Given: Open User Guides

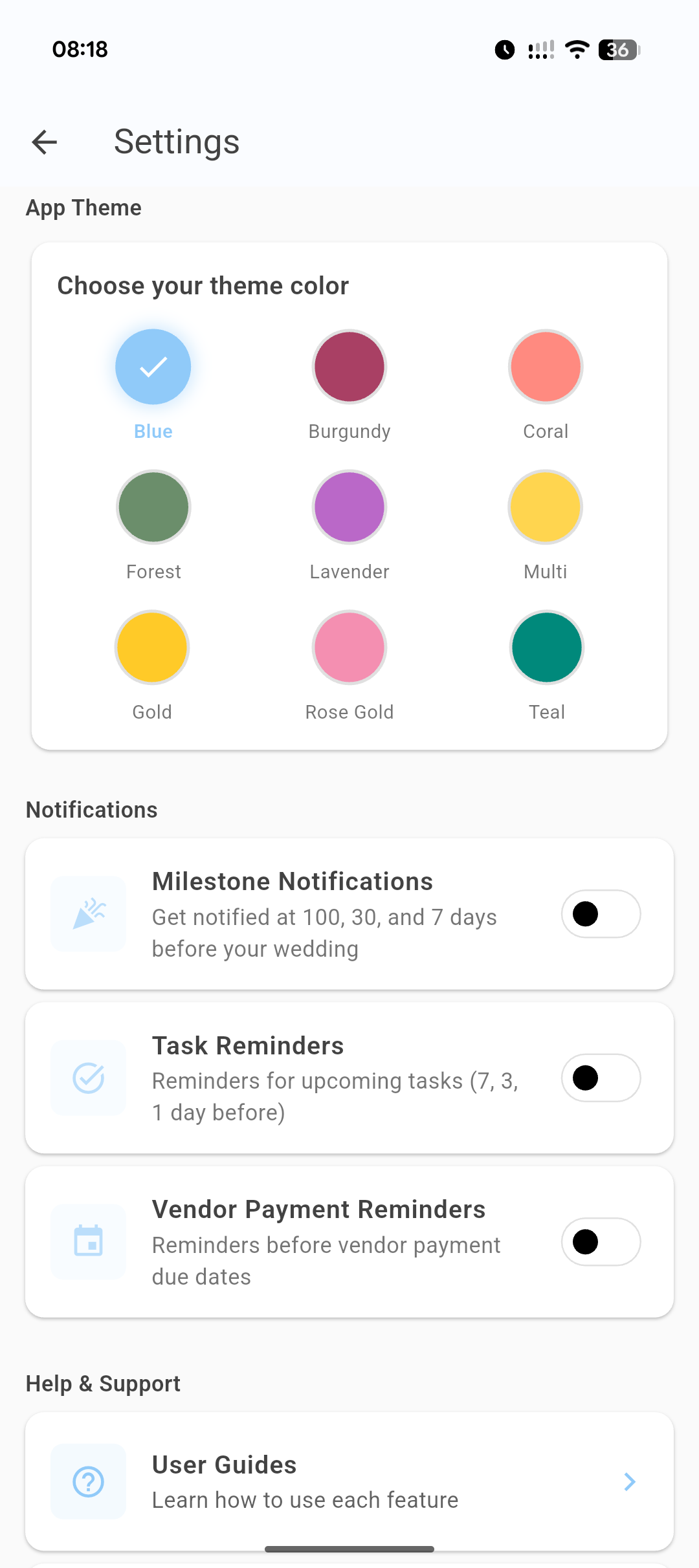Looking at the screenshot, I should pos(349,1481).
